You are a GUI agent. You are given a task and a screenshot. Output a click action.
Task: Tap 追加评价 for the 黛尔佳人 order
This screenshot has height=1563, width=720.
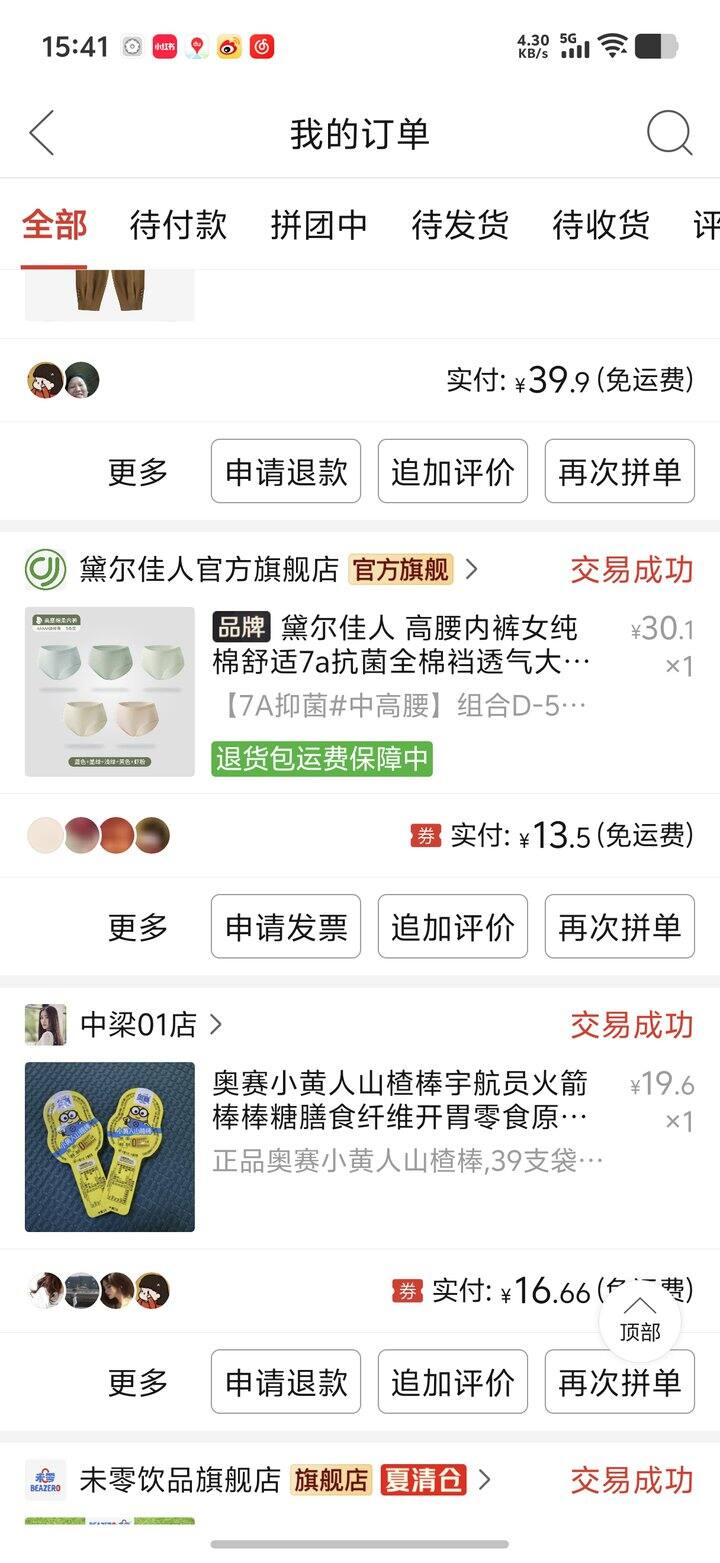click(x=453, y=926)
